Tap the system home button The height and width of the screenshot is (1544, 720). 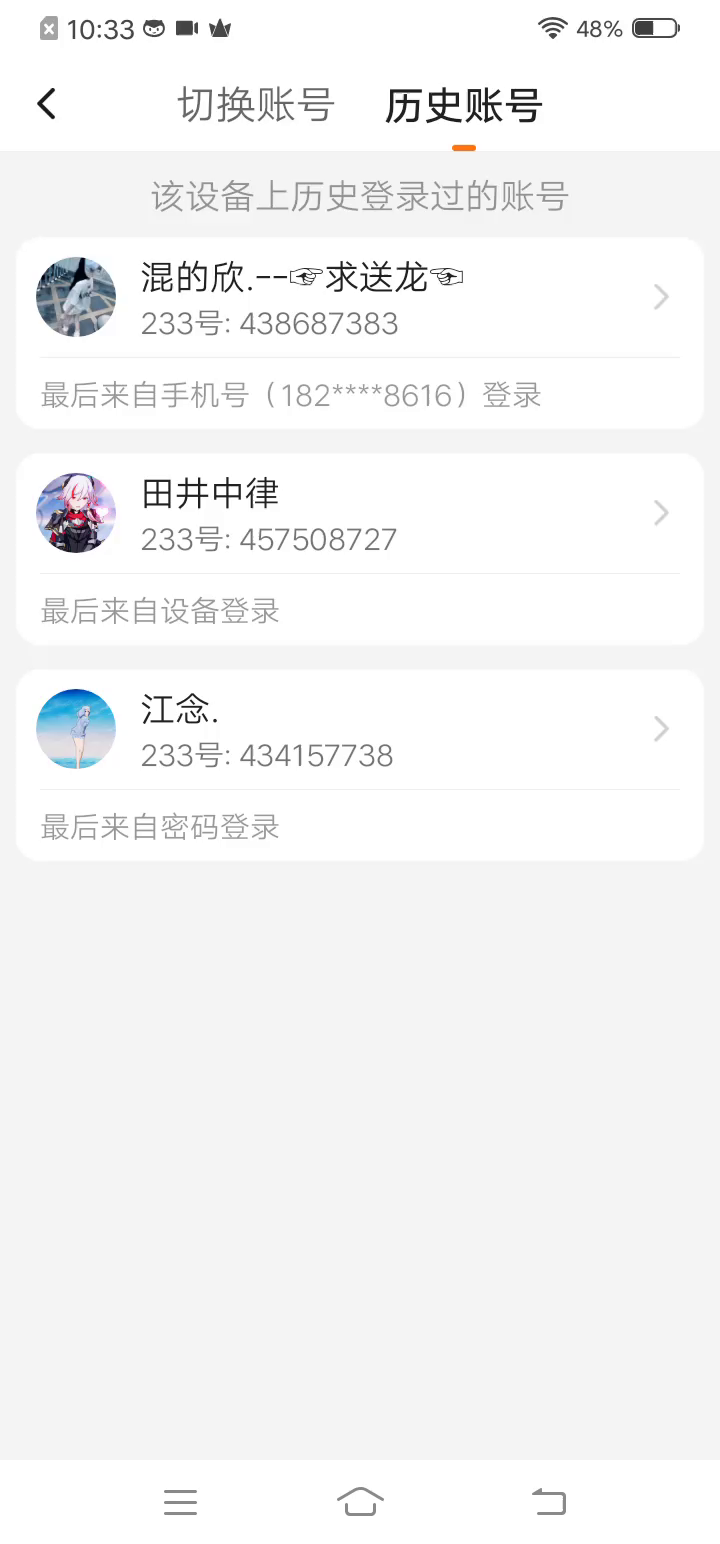[360, 1501]
